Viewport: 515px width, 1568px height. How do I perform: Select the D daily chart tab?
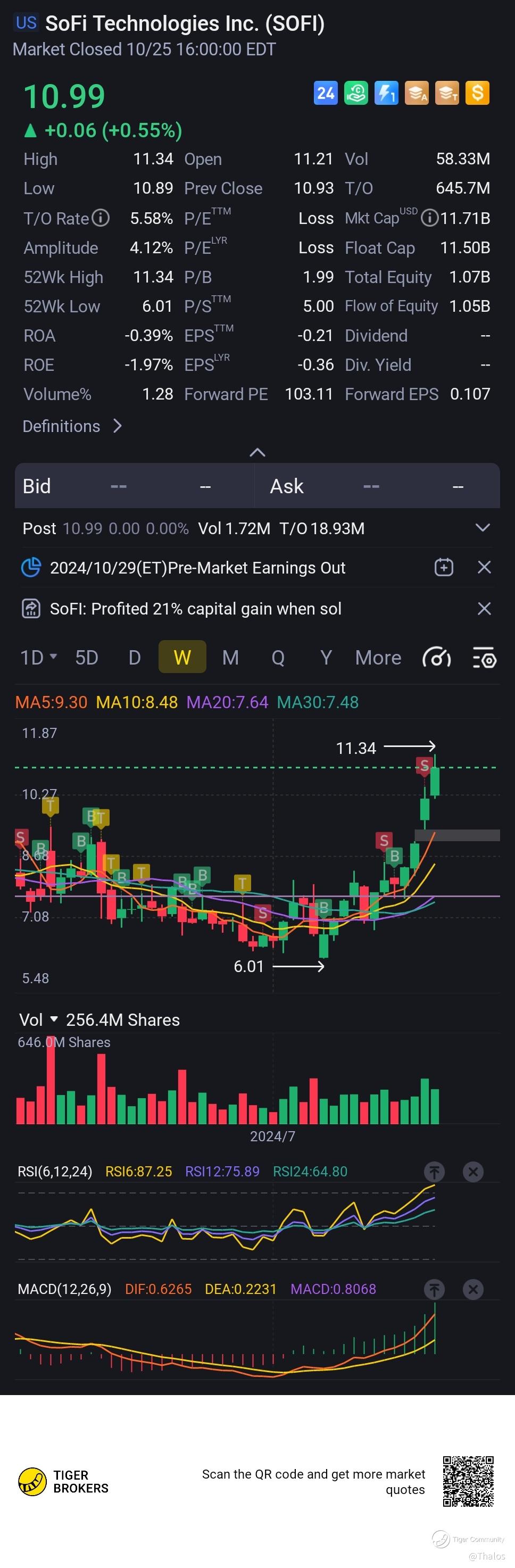pos(135,658)
